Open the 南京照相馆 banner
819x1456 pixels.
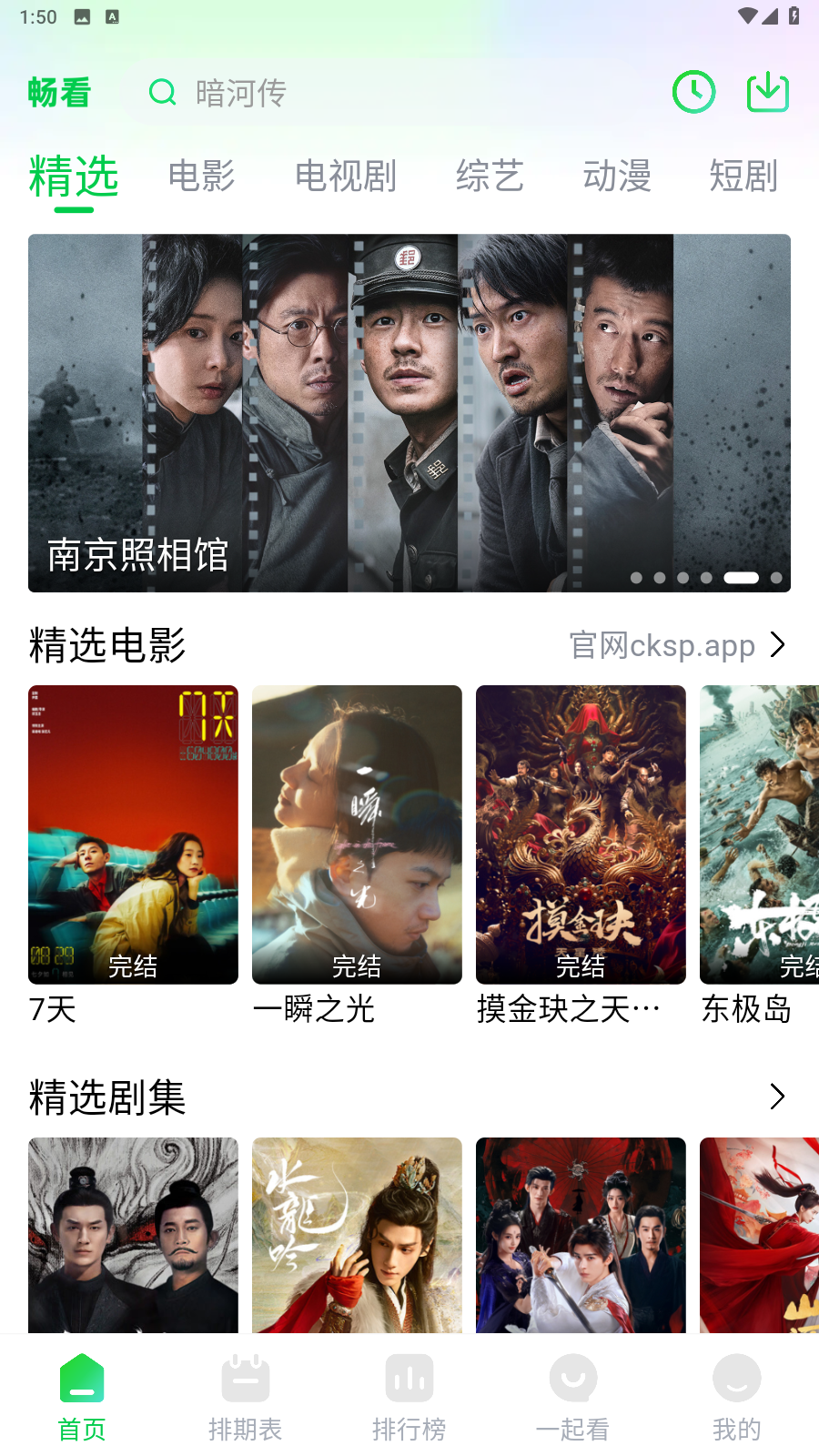(409, 412)
